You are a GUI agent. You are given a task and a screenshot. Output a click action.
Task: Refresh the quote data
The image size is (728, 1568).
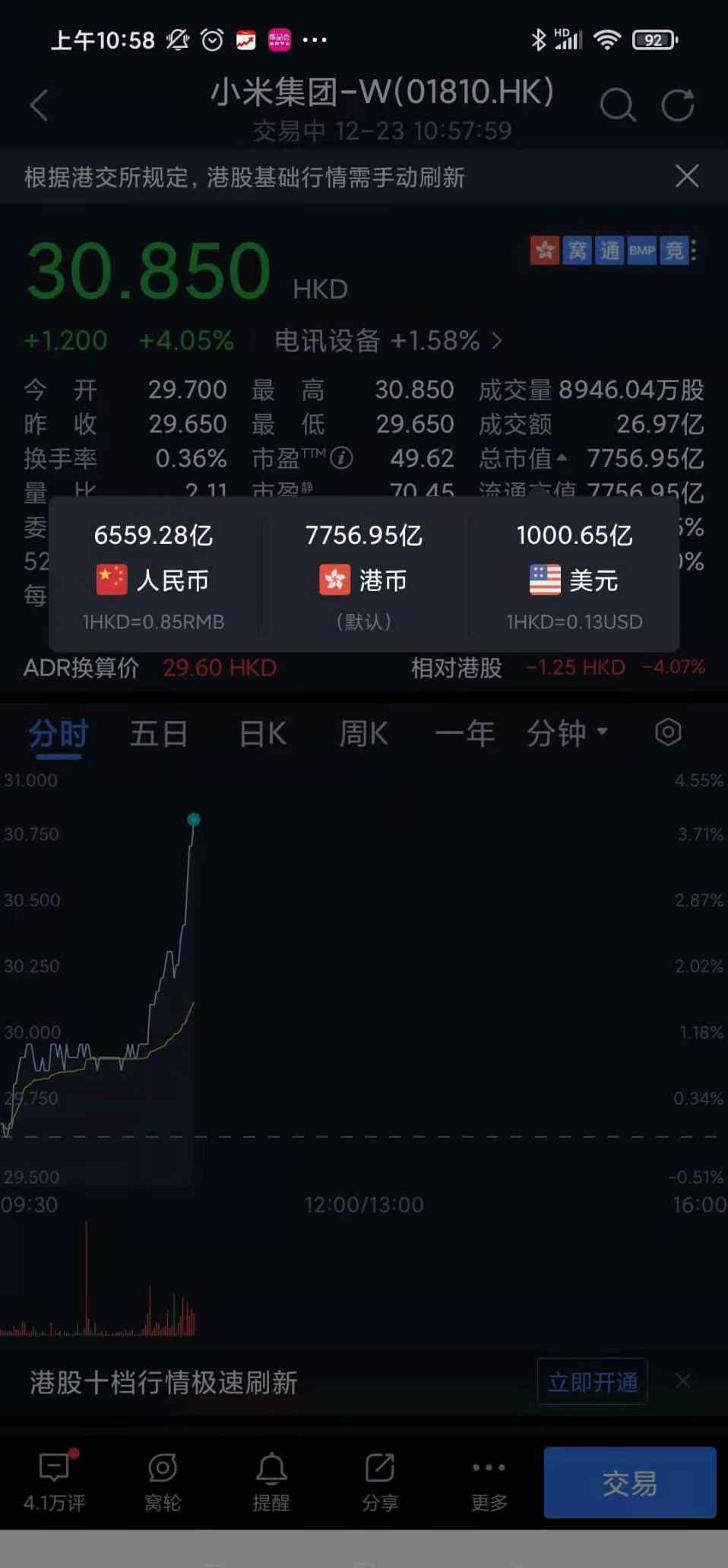click(x=678, y=105)
